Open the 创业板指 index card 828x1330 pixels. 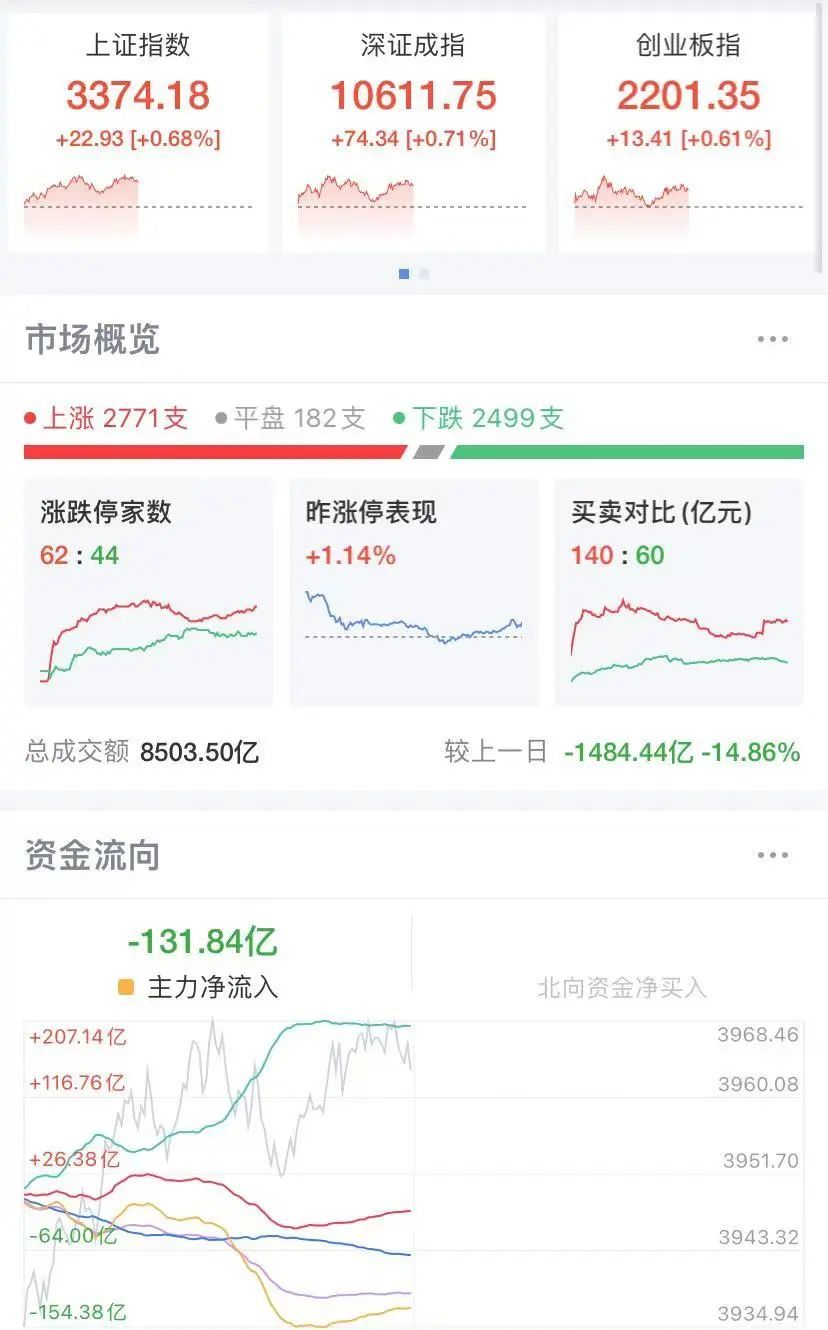688,130
